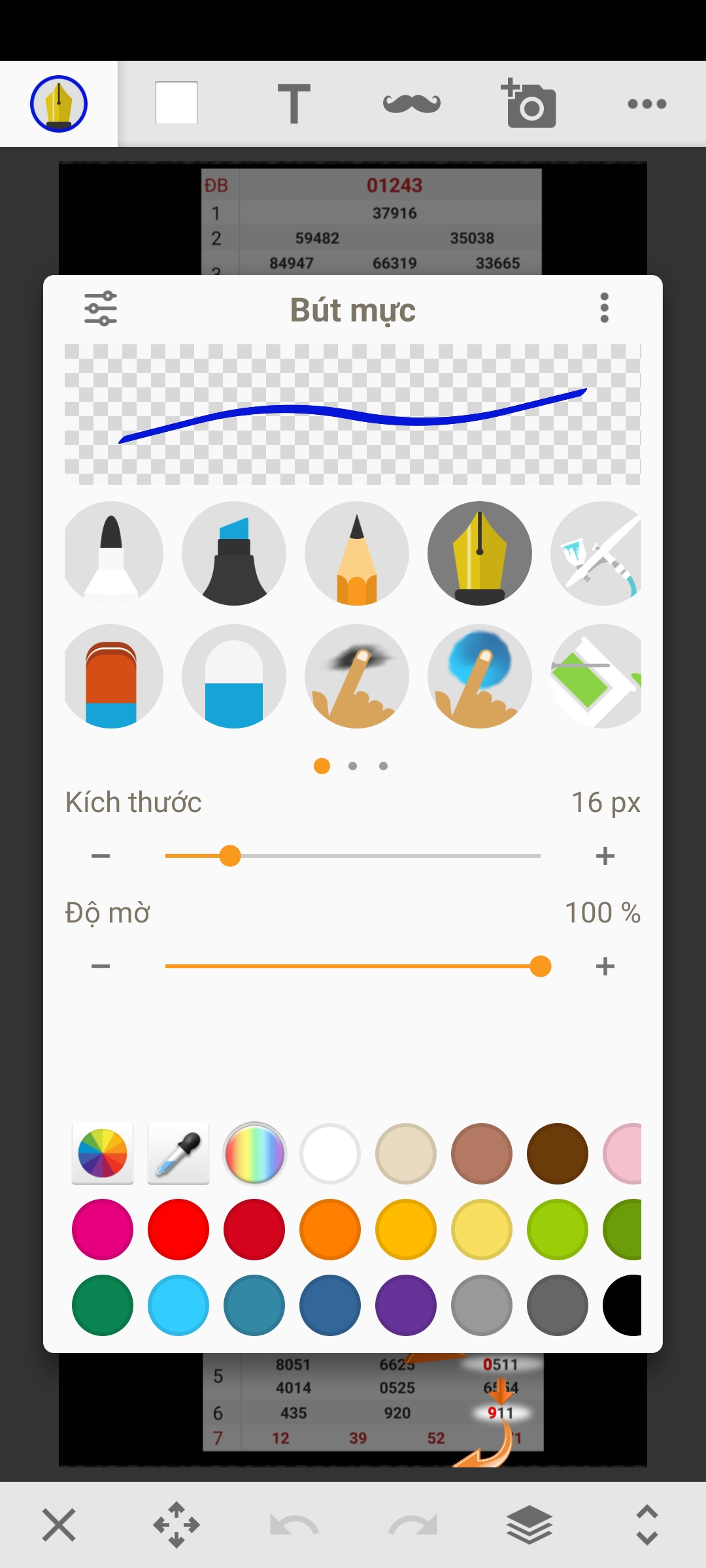Open the move and transform tool
The height and width of the screenshot is (1568, 706).
pos(176,1525)
